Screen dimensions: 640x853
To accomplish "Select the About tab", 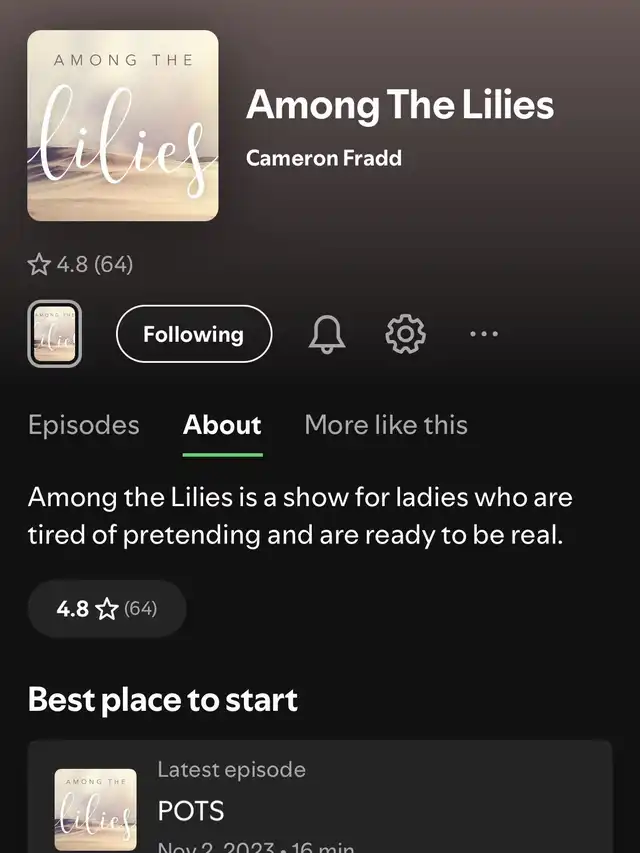I will click(x=222, y=425).
